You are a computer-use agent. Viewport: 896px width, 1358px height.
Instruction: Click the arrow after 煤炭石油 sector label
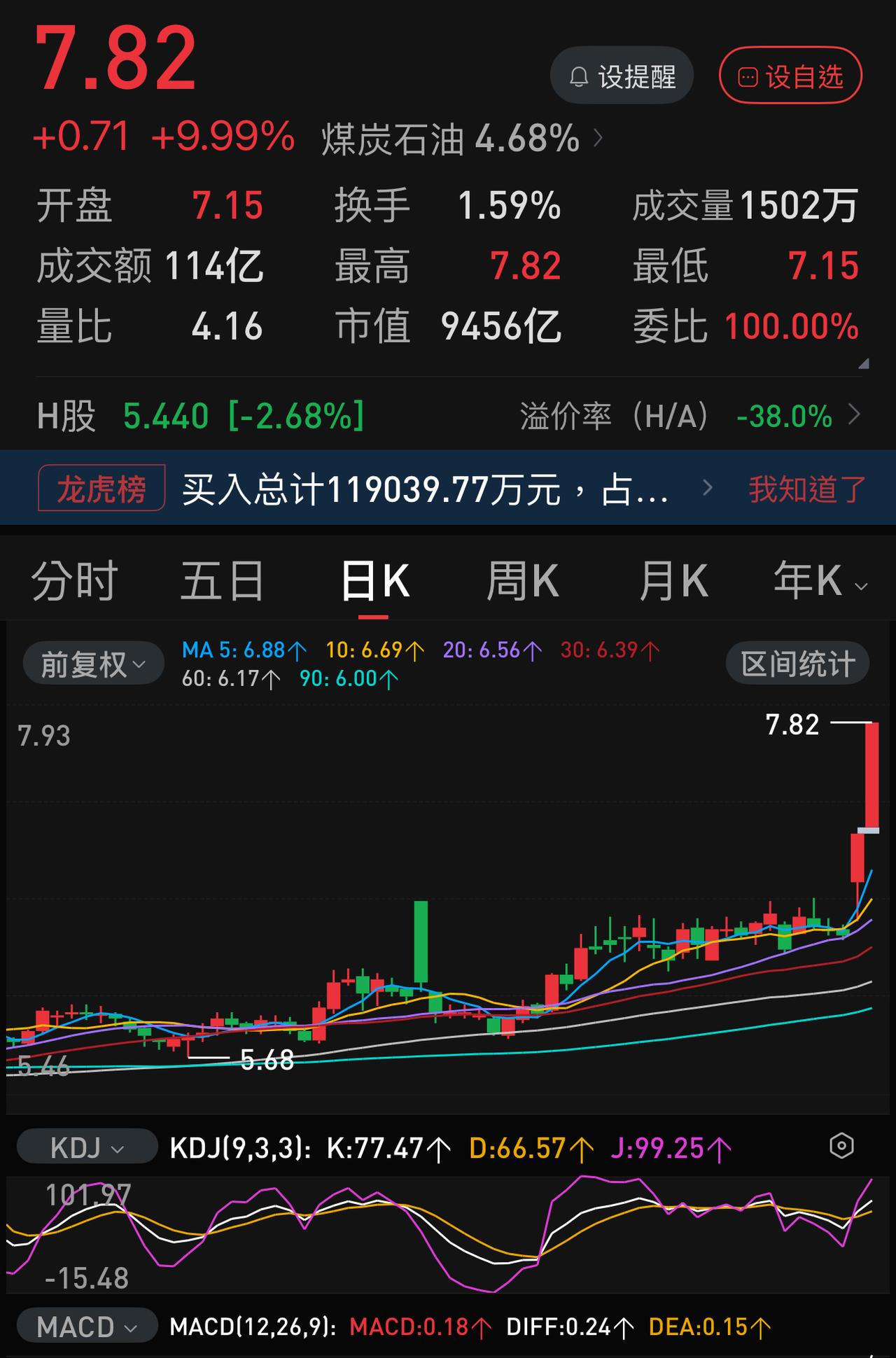pos(598,139)
